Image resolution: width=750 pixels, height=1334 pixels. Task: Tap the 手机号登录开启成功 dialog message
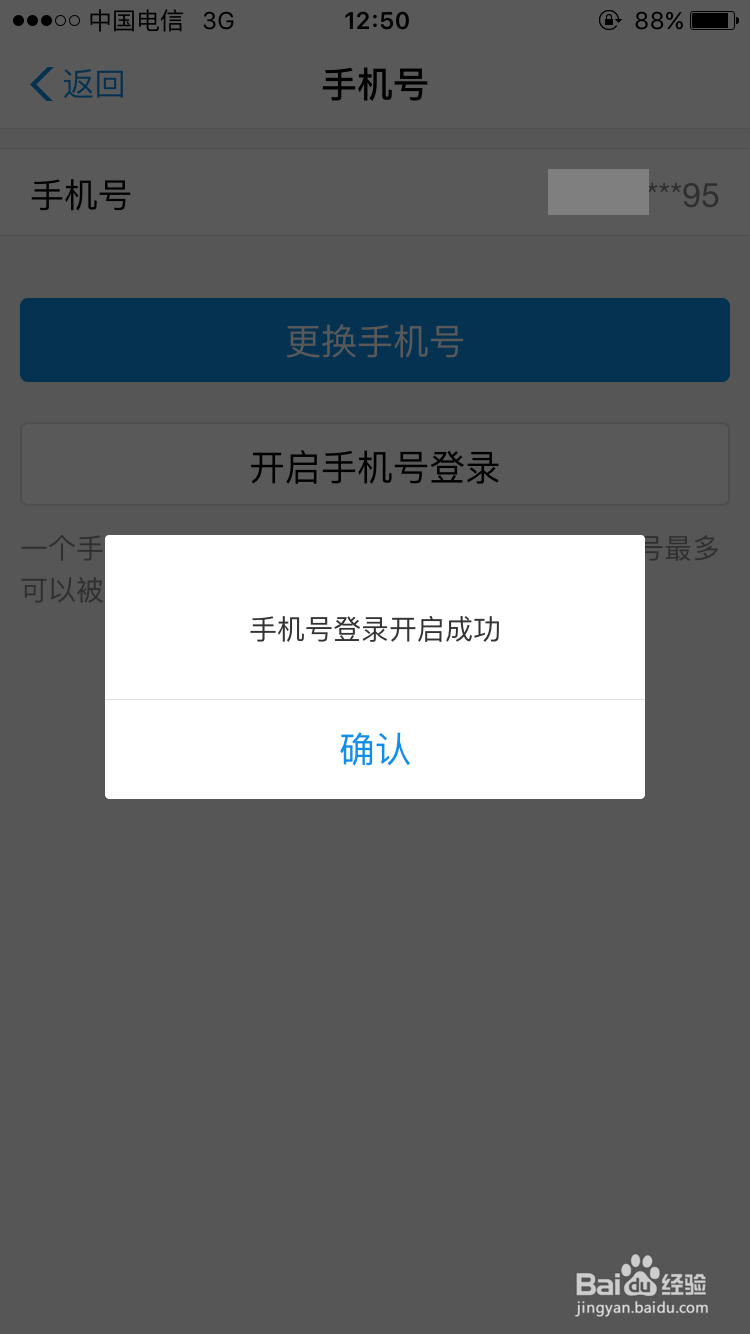[x=375, y=630]
